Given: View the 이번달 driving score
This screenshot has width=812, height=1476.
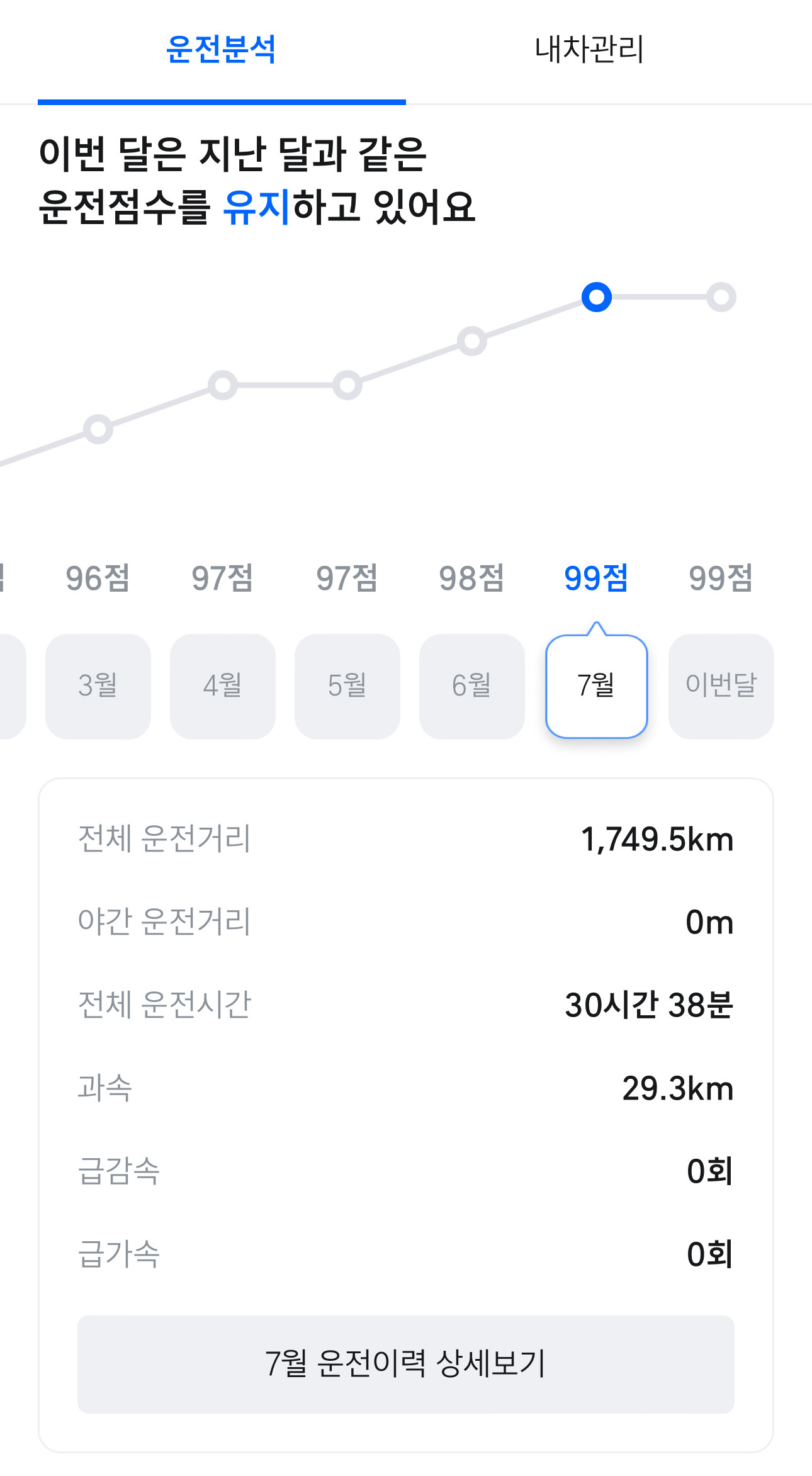Looking at the screenshot, I should pyautogui.click(x=721, y=686).
